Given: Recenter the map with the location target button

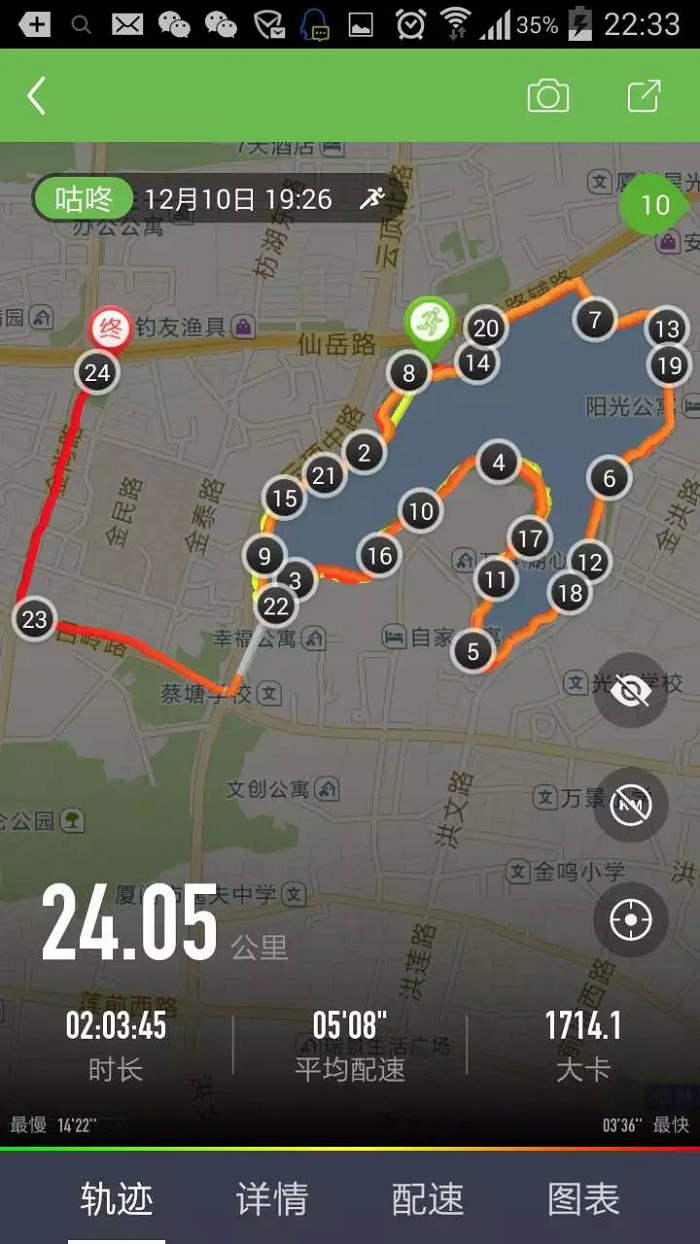Looking at the screenshot, I should pos(631,919).
